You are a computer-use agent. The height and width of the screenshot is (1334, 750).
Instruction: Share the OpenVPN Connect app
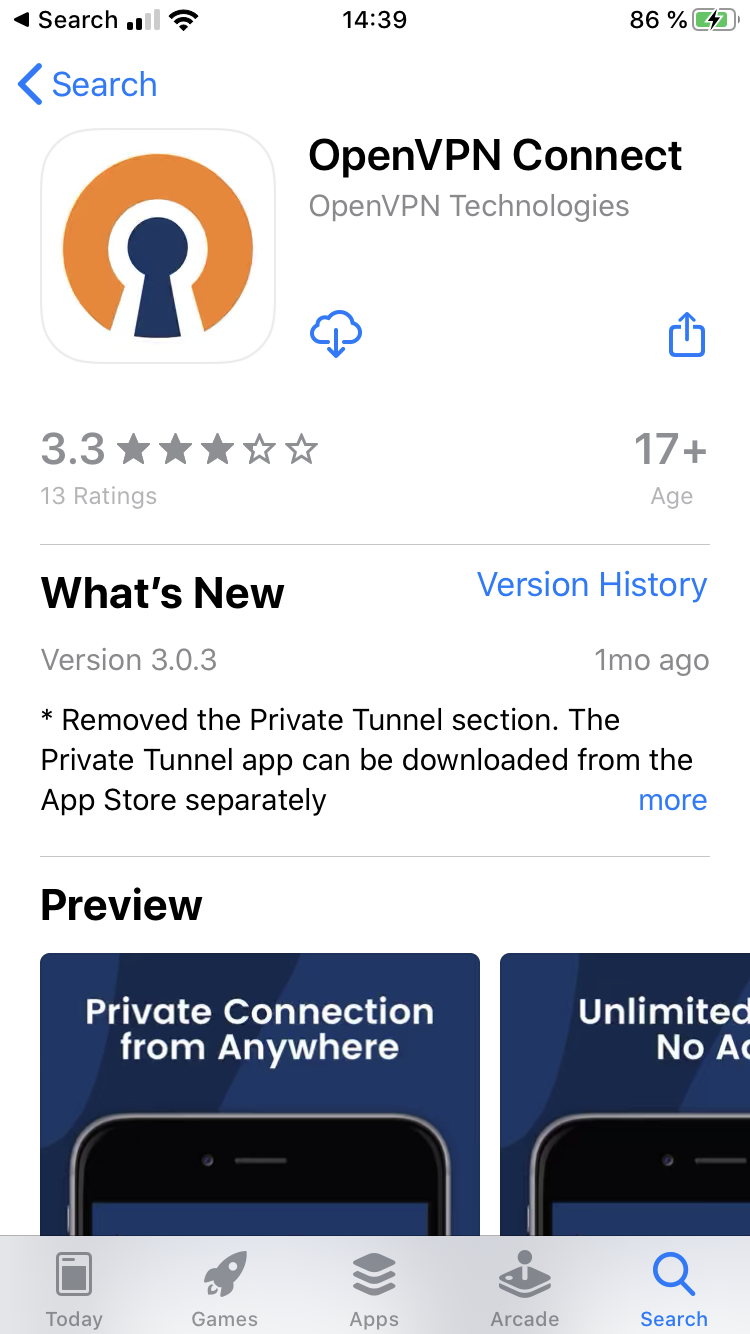pos(686,334)
